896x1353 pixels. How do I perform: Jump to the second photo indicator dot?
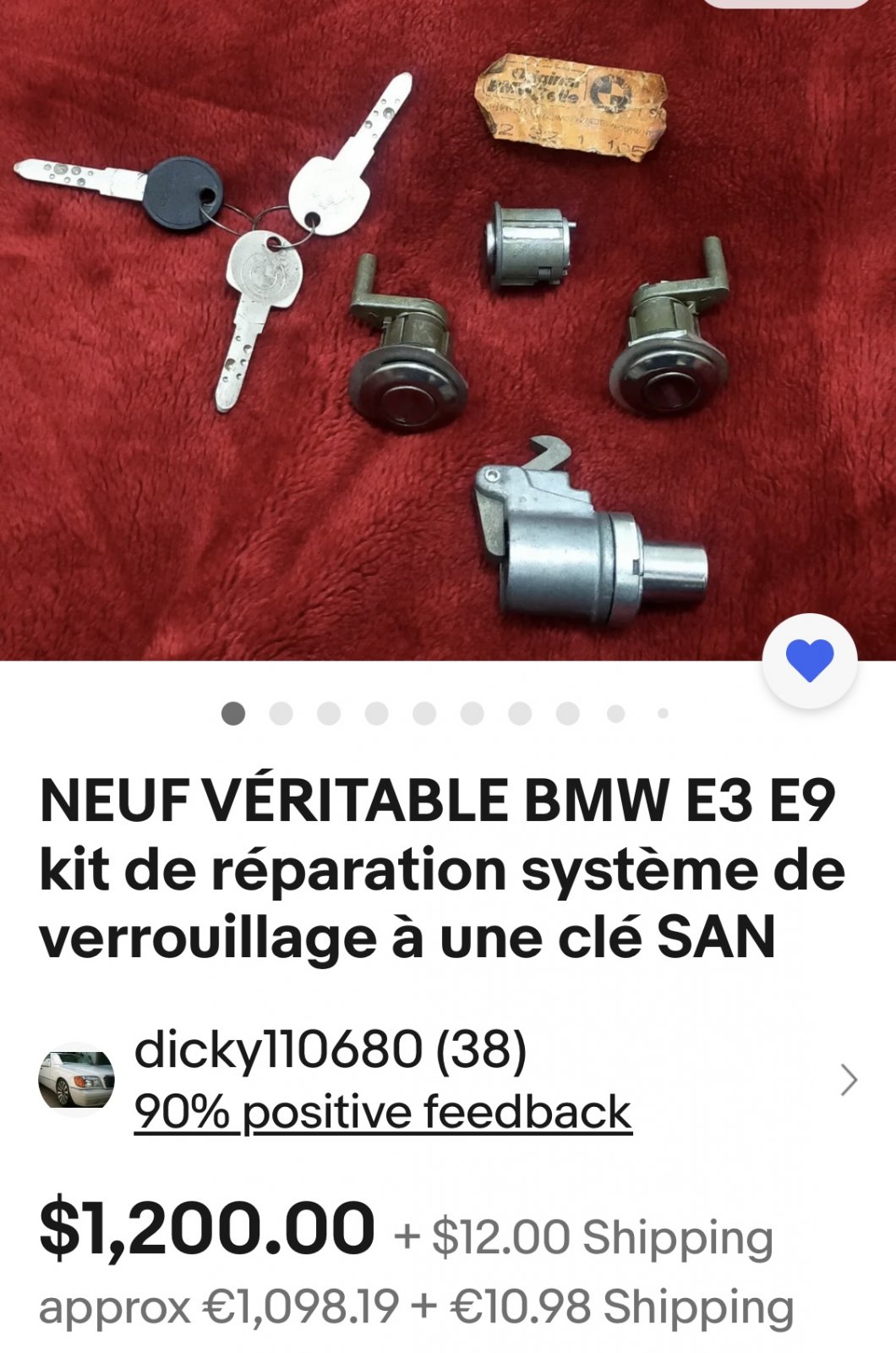(281, 714)
